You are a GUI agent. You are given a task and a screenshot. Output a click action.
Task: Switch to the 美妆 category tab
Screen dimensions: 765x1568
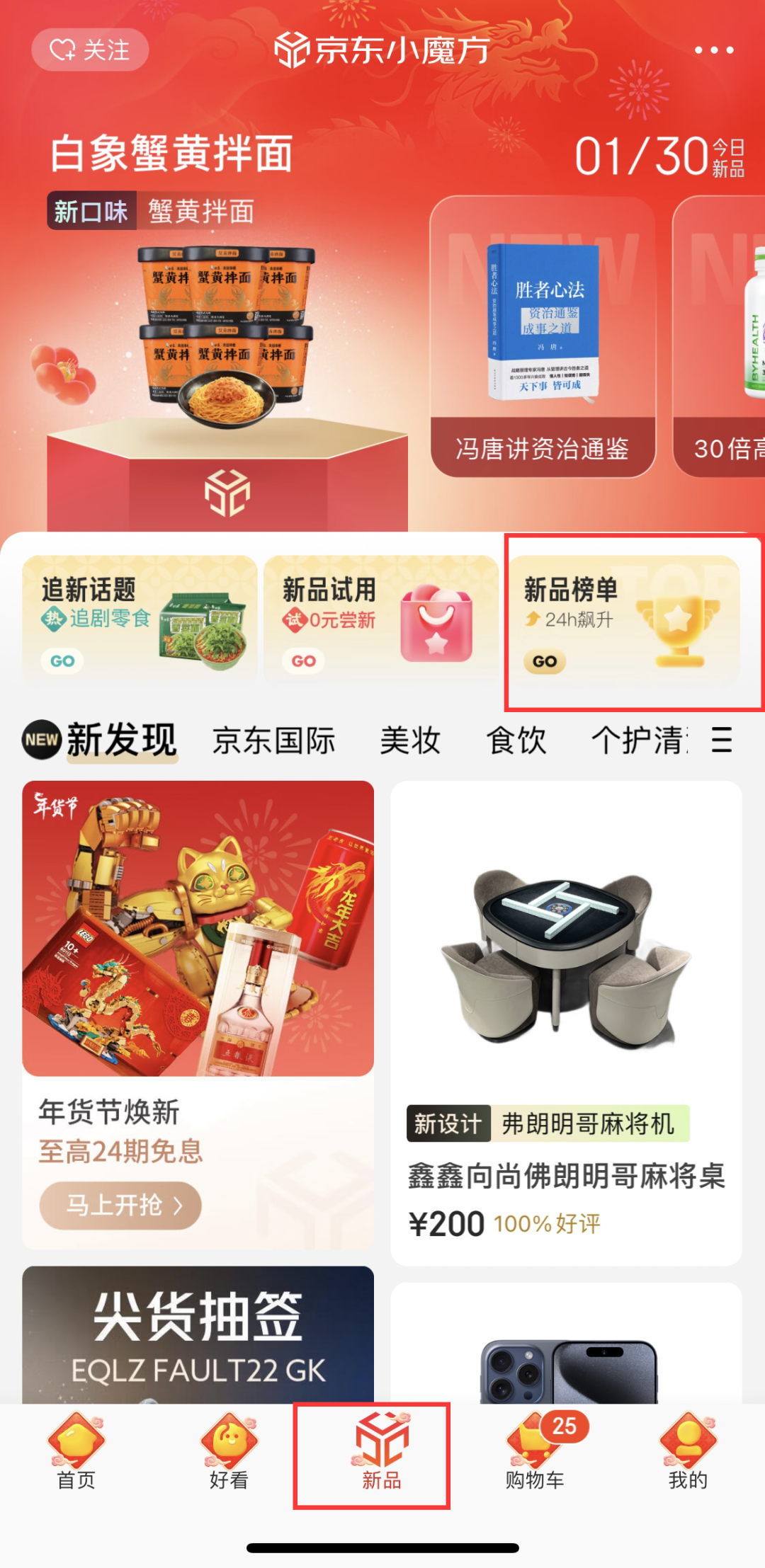click(410, 741)
